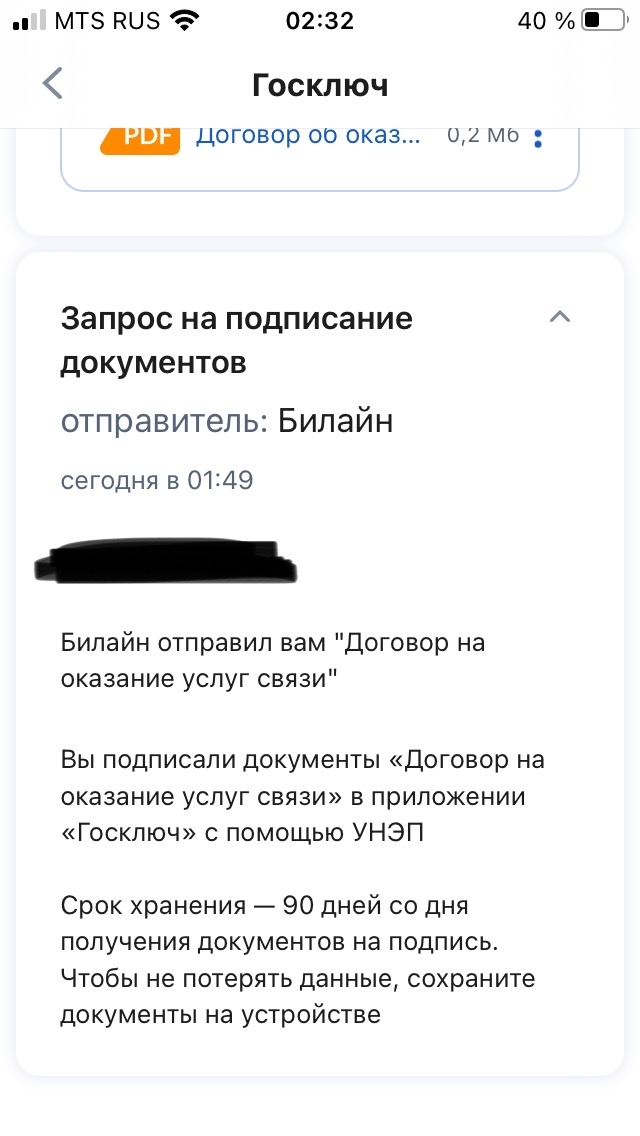Collapse the Запрос на подписание документов section
Screen dimensions: 640x1136
pos(560,317)
